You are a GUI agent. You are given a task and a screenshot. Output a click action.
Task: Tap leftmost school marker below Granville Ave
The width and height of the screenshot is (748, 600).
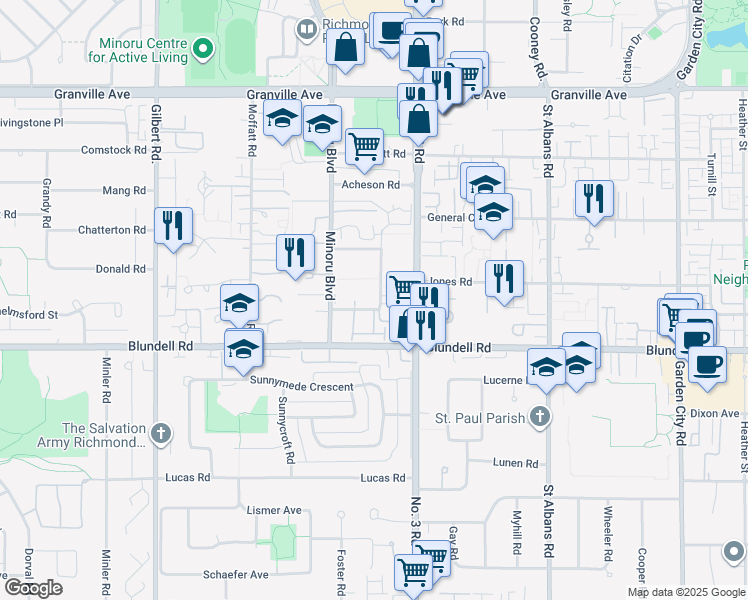[x=282, y=121]
